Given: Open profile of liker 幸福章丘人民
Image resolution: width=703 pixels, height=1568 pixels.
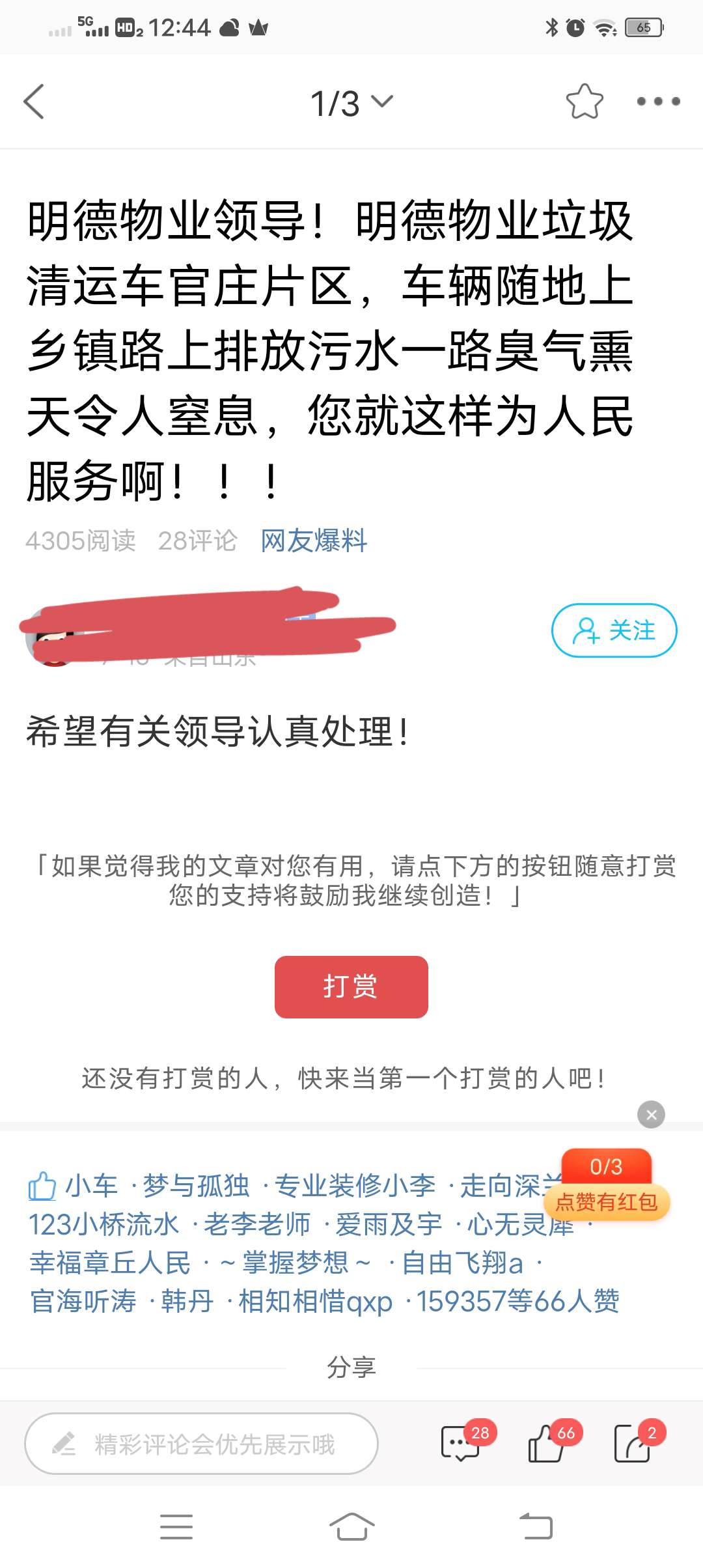Looking at the screenshot, I should pyautogui.click(x=110, y=1263).
